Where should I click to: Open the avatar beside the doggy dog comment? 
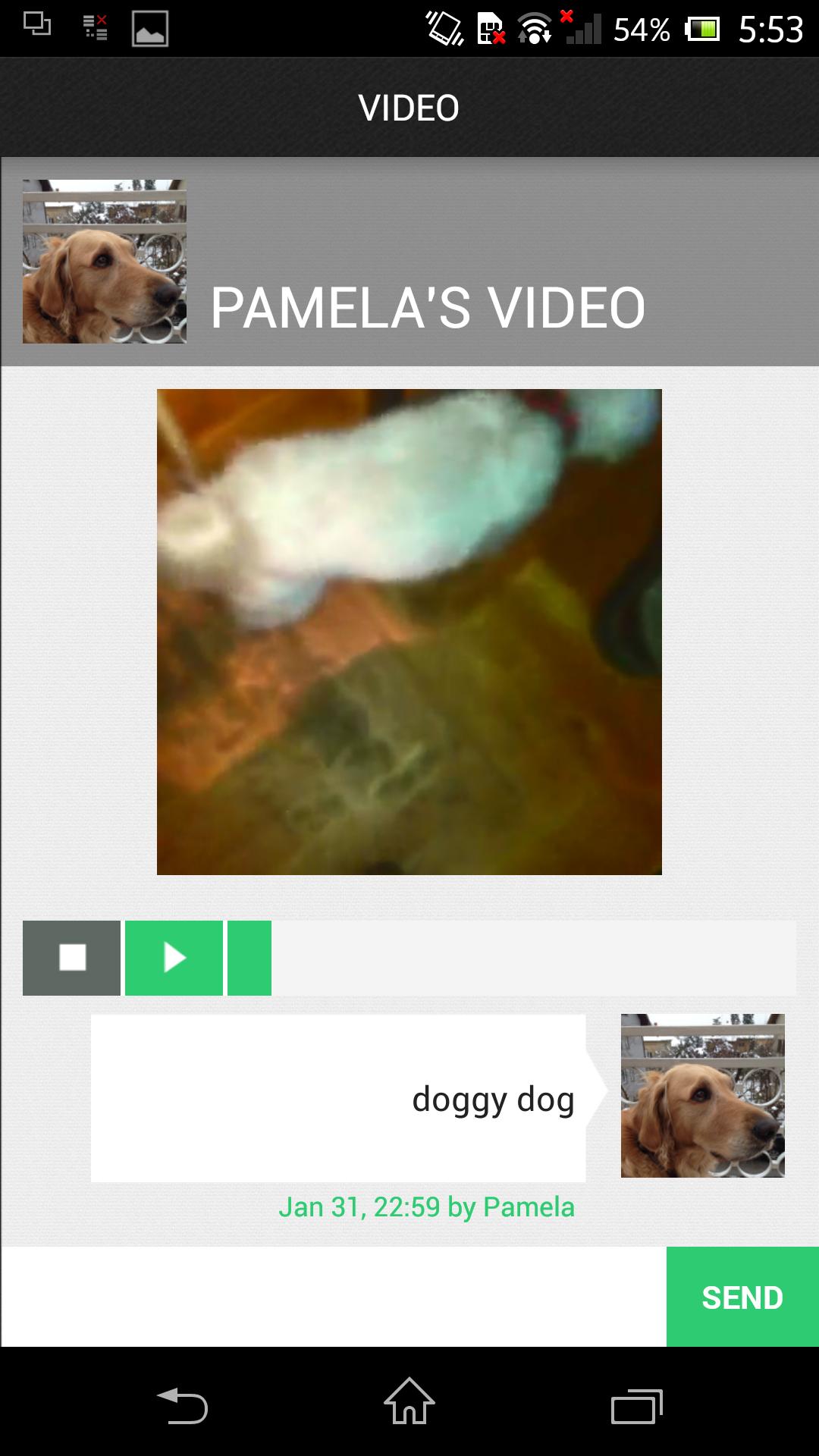702,1096
